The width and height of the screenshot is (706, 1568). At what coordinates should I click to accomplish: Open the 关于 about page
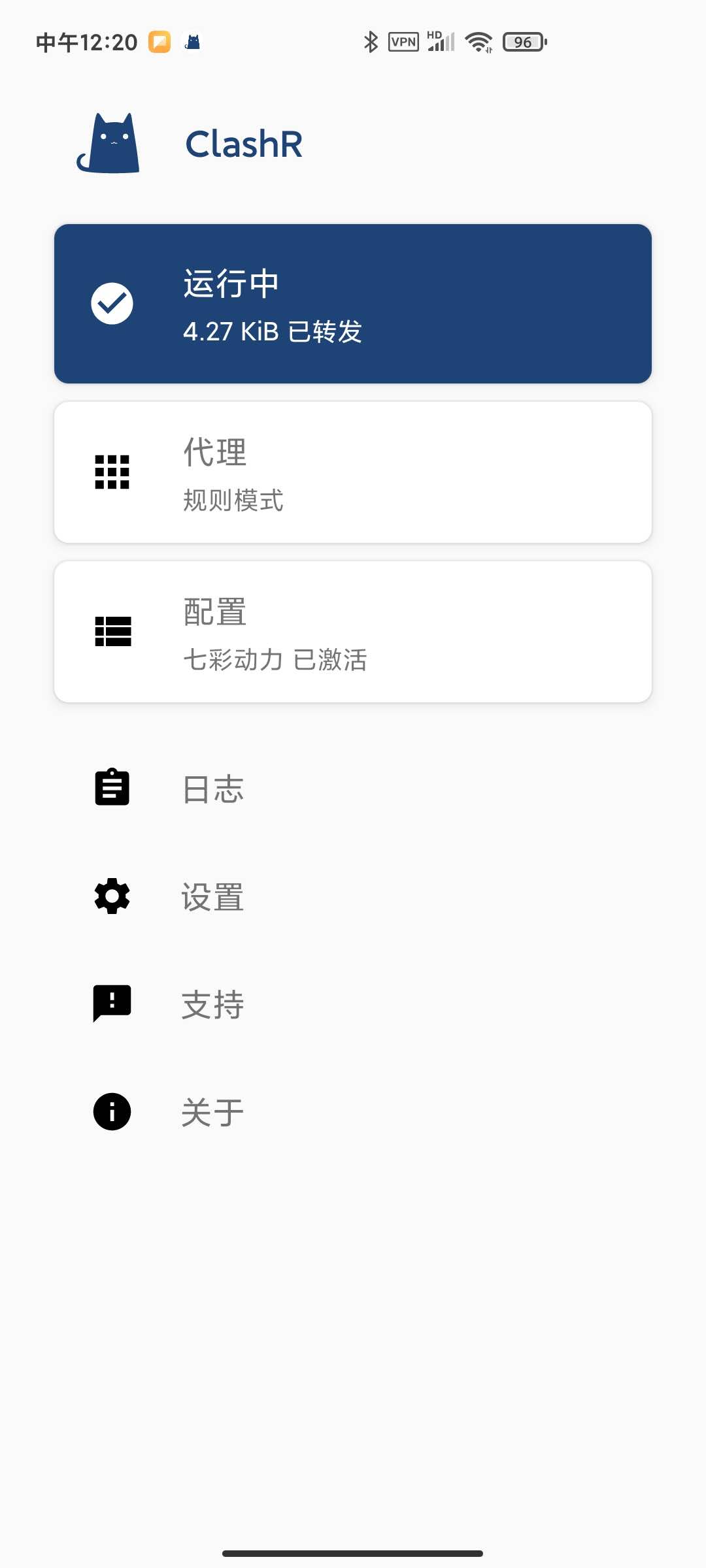(353, 1112)
